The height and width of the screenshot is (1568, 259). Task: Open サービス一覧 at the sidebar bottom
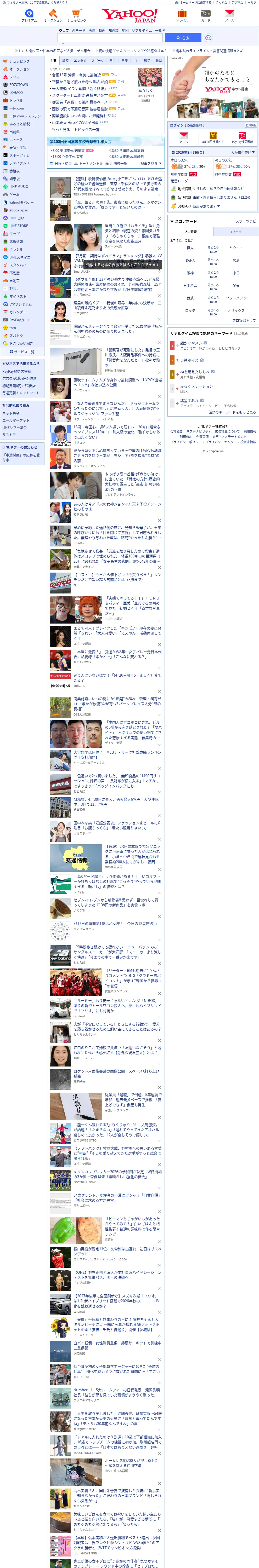point(24,352)
